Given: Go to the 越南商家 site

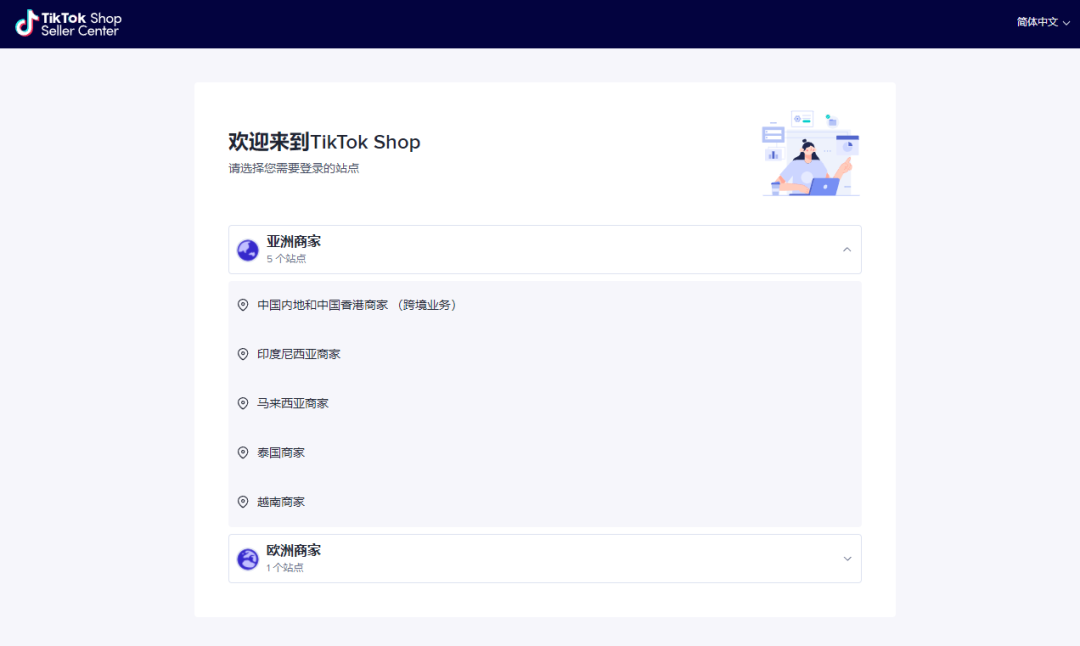Looking at the screenshot, I should coord(280,501).
